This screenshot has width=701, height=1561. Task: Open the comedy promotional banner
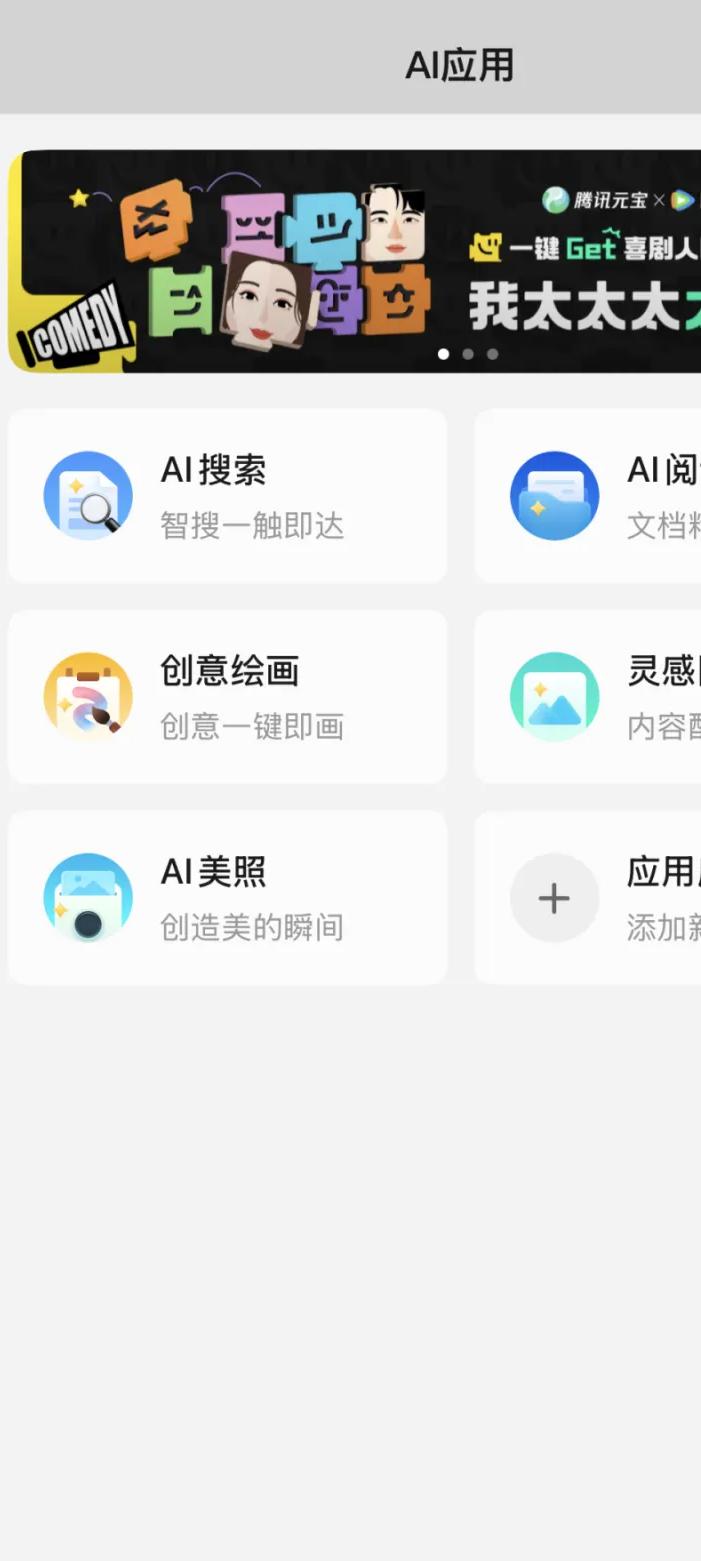pos(355,261)
